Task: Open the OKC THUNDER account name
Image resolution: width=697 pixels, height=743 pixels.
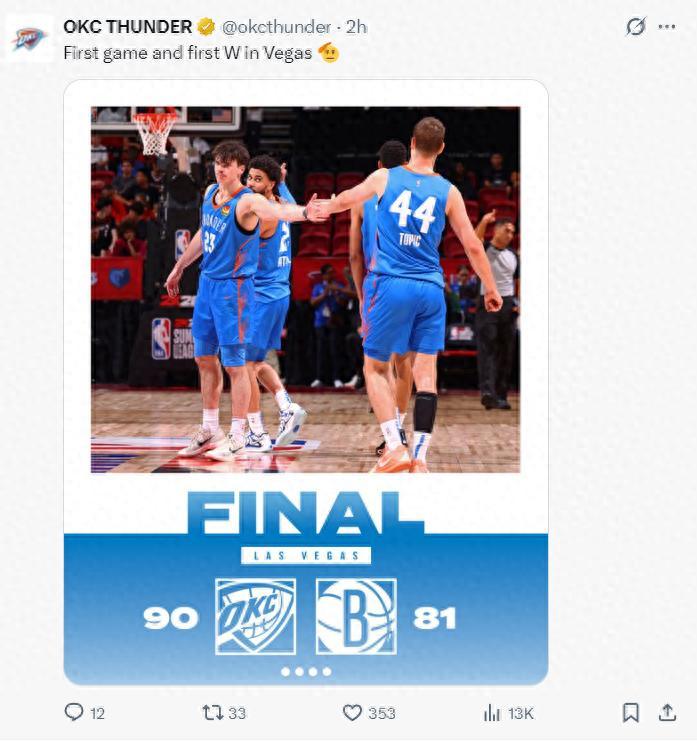Action: [127, 27]
